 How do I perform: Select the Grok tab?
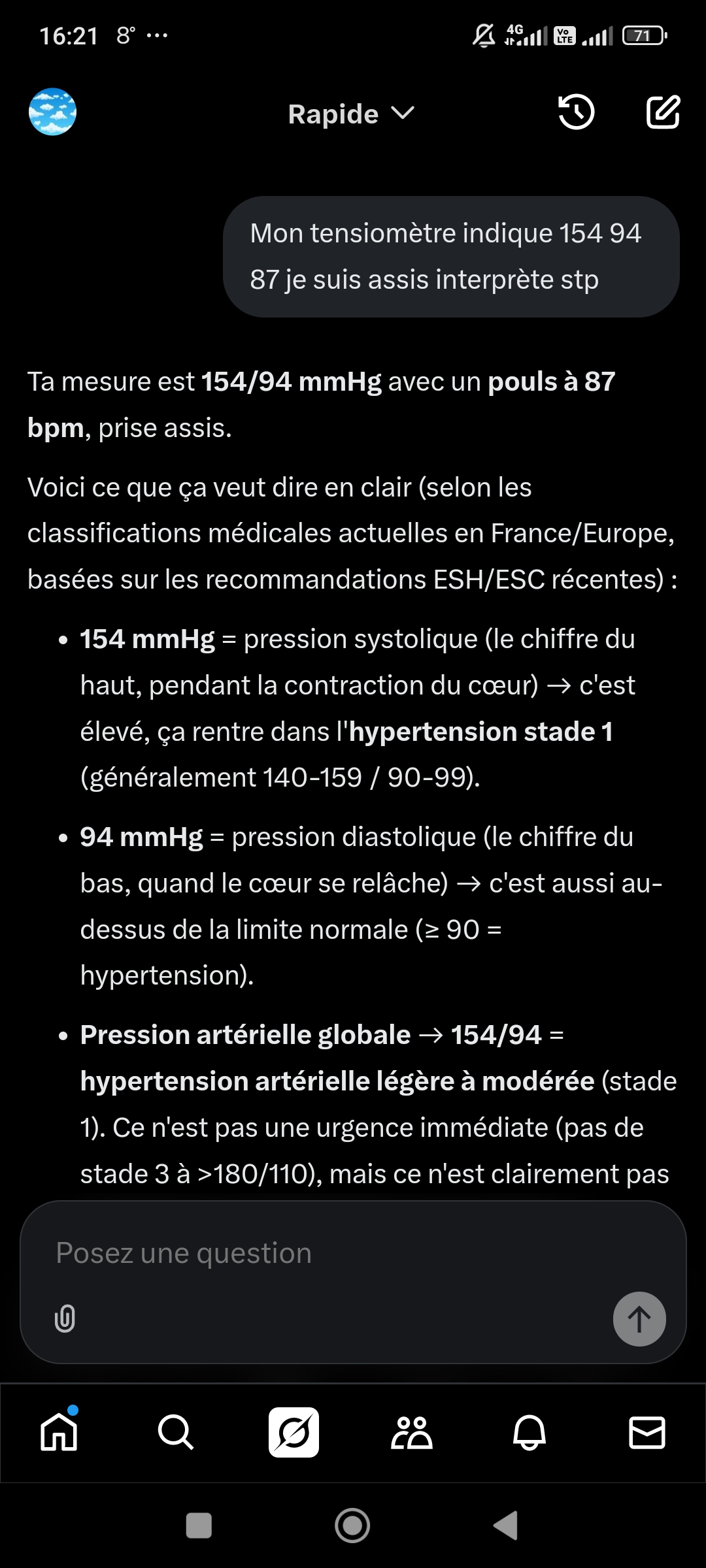(x=294, y=1432)
